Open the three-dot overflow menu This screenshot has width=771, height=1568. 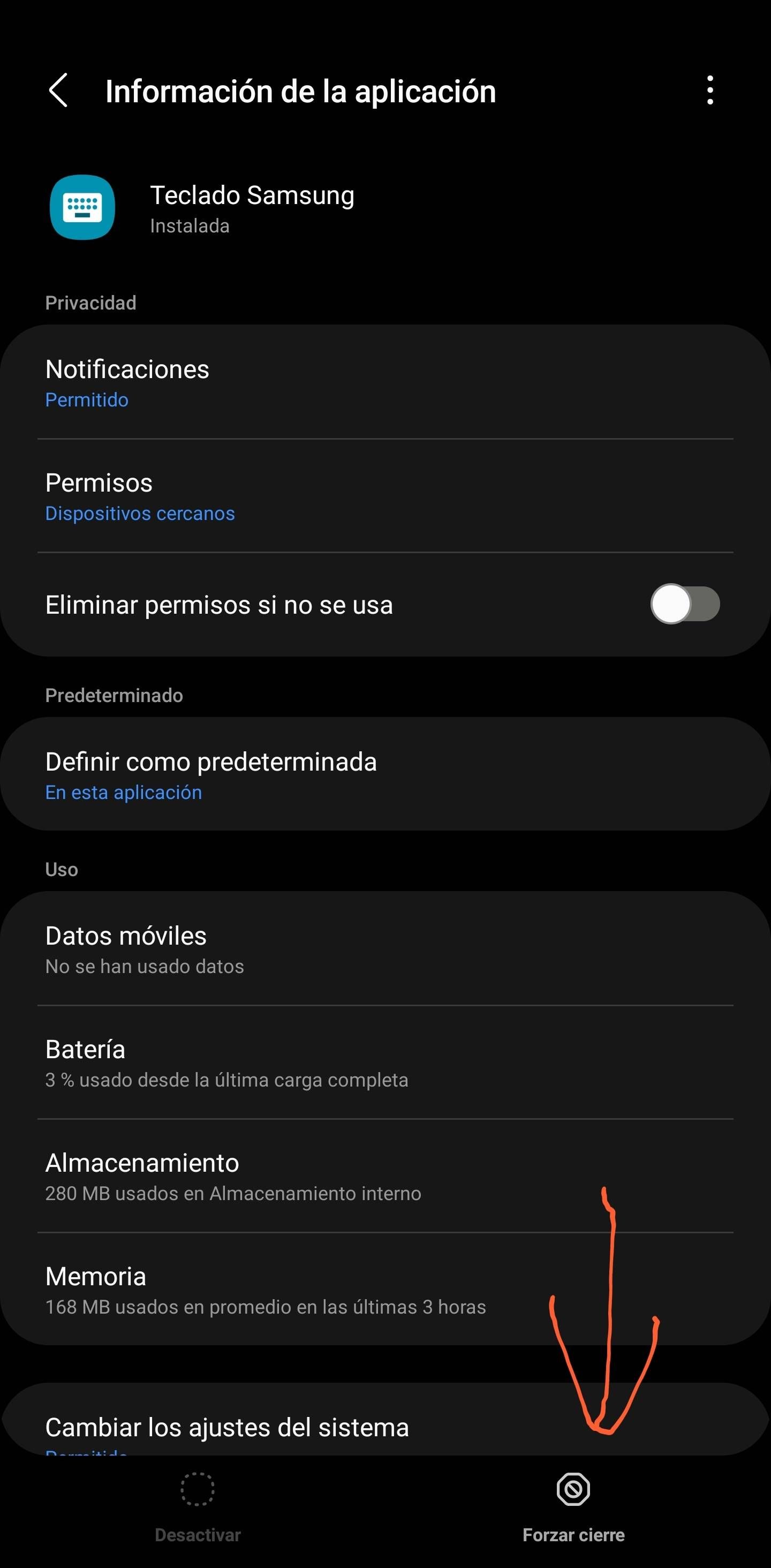[x=709, y=91]
